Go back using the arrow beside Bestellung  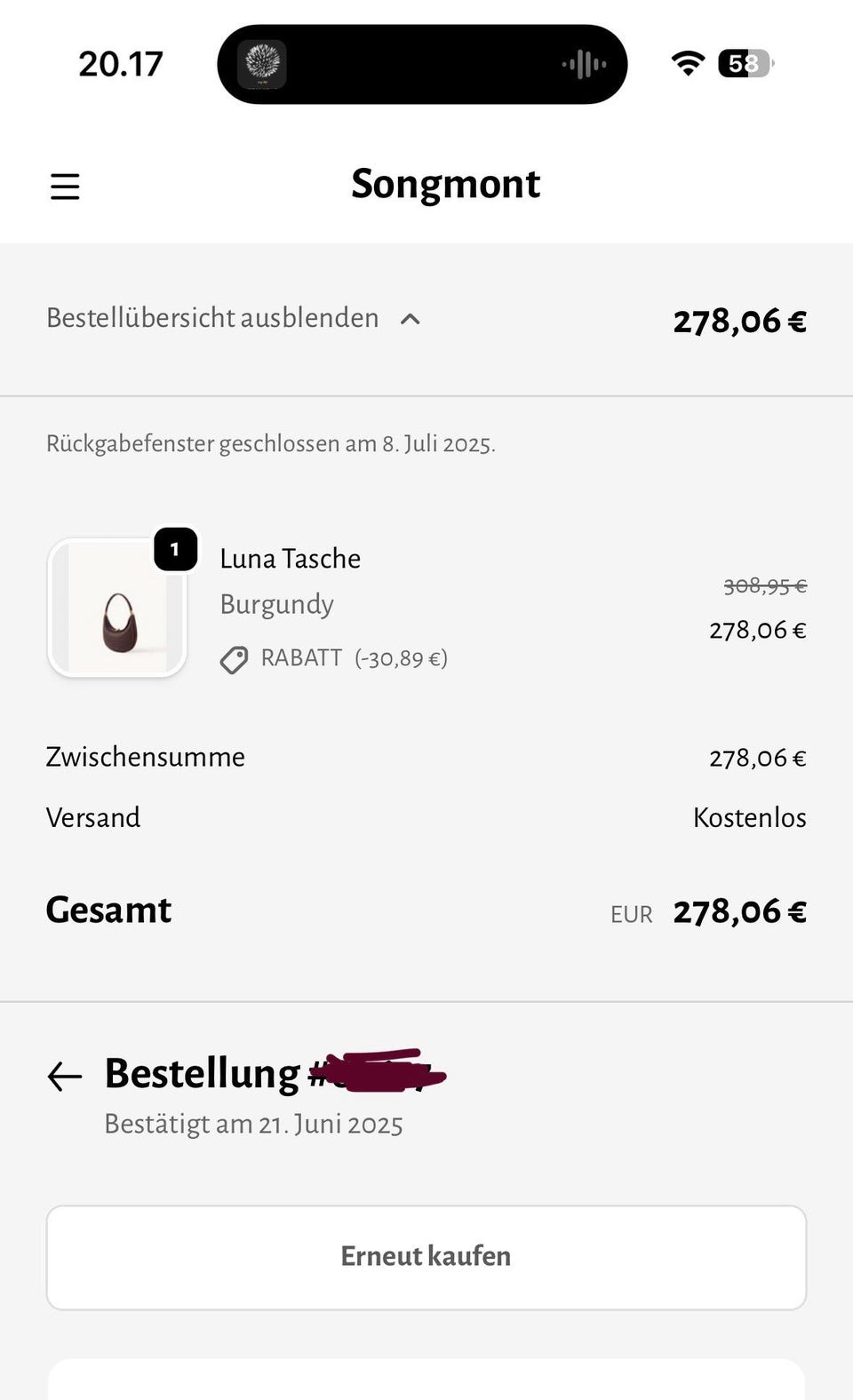[65, 1077]
